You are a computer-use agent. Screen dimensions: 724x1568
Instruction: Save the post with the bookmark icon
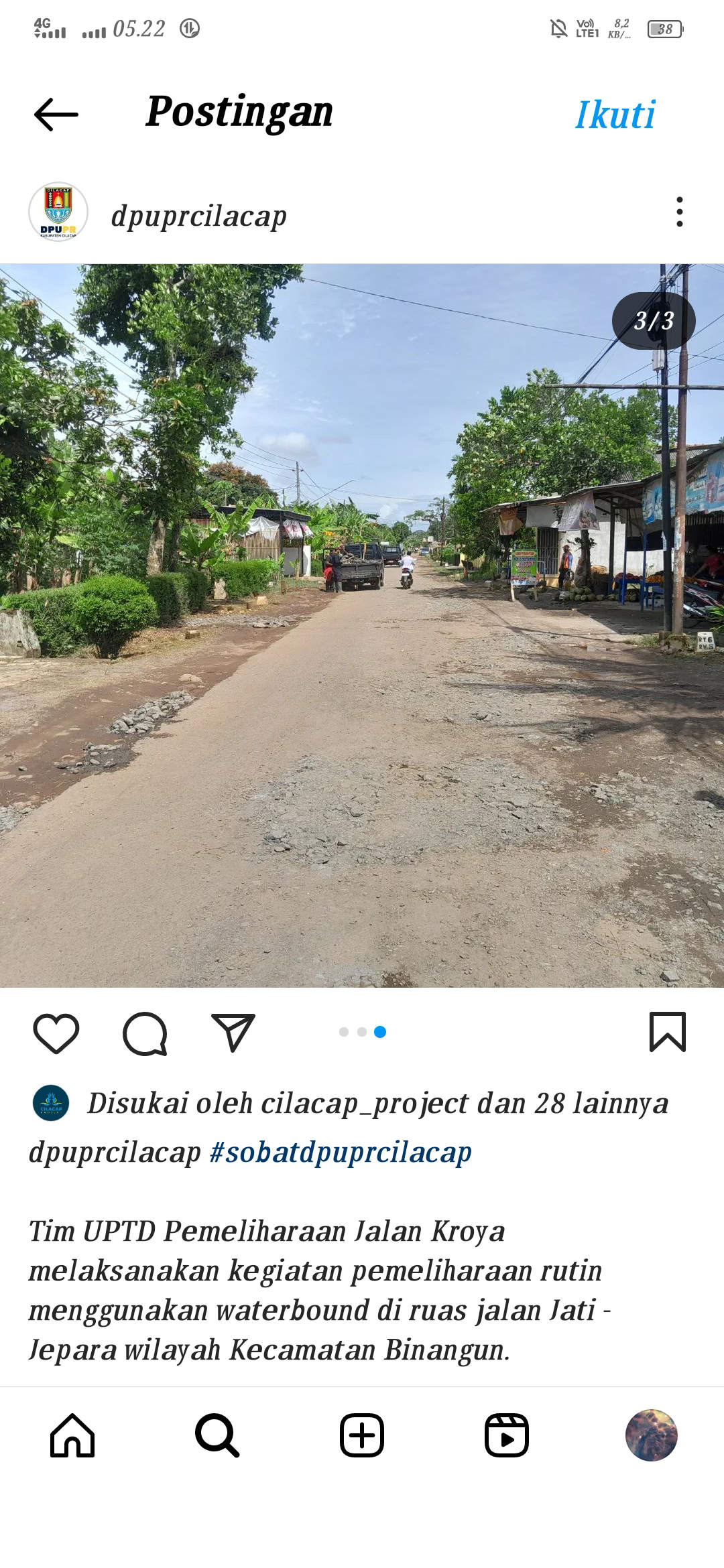tap(667, 1032)
